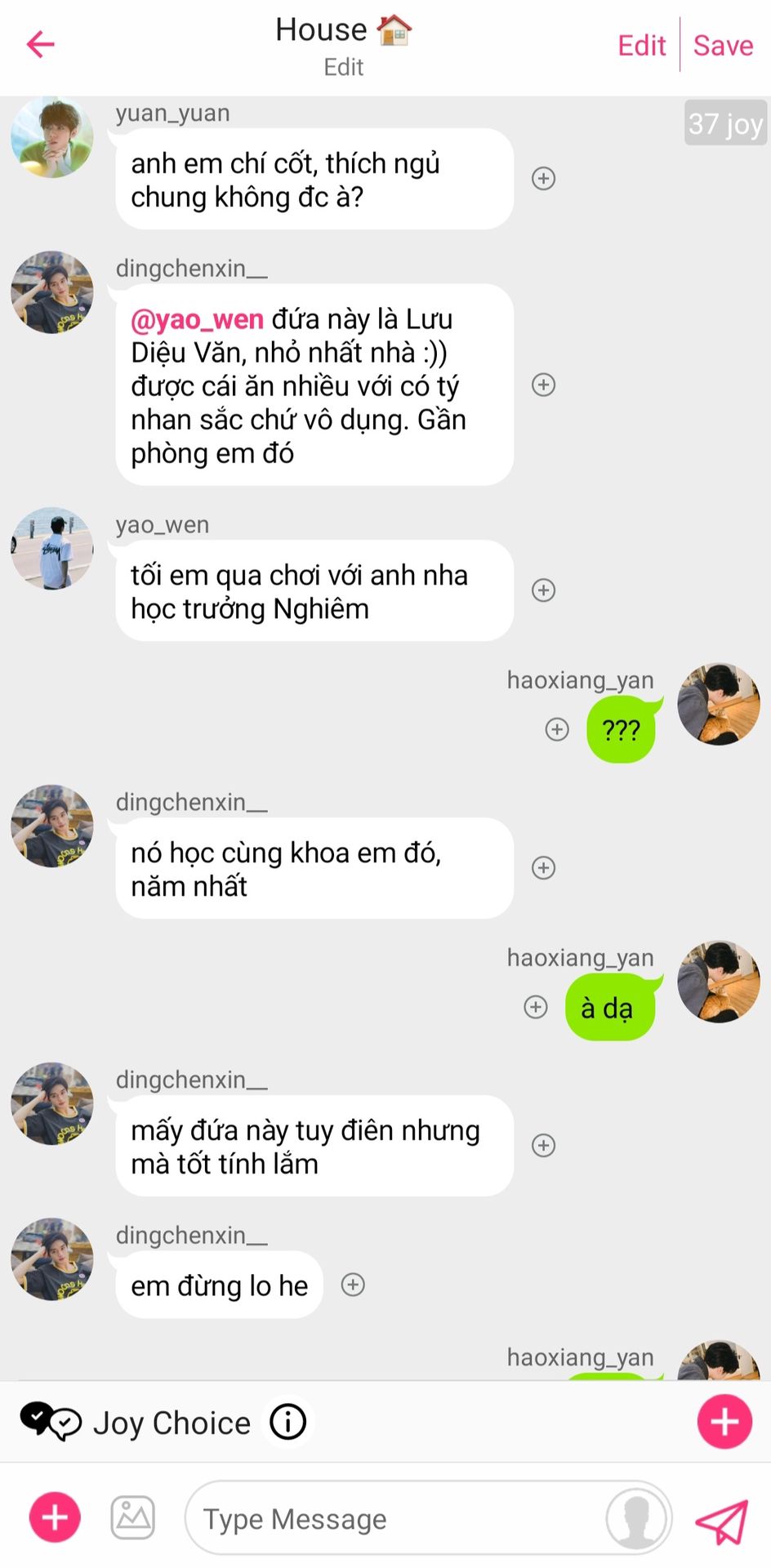Tap plus icon beside 'anh em chí cốt' message
The height and width of the screenshot is (1568, 771).
pyautogui.click(x=543, y=178)
